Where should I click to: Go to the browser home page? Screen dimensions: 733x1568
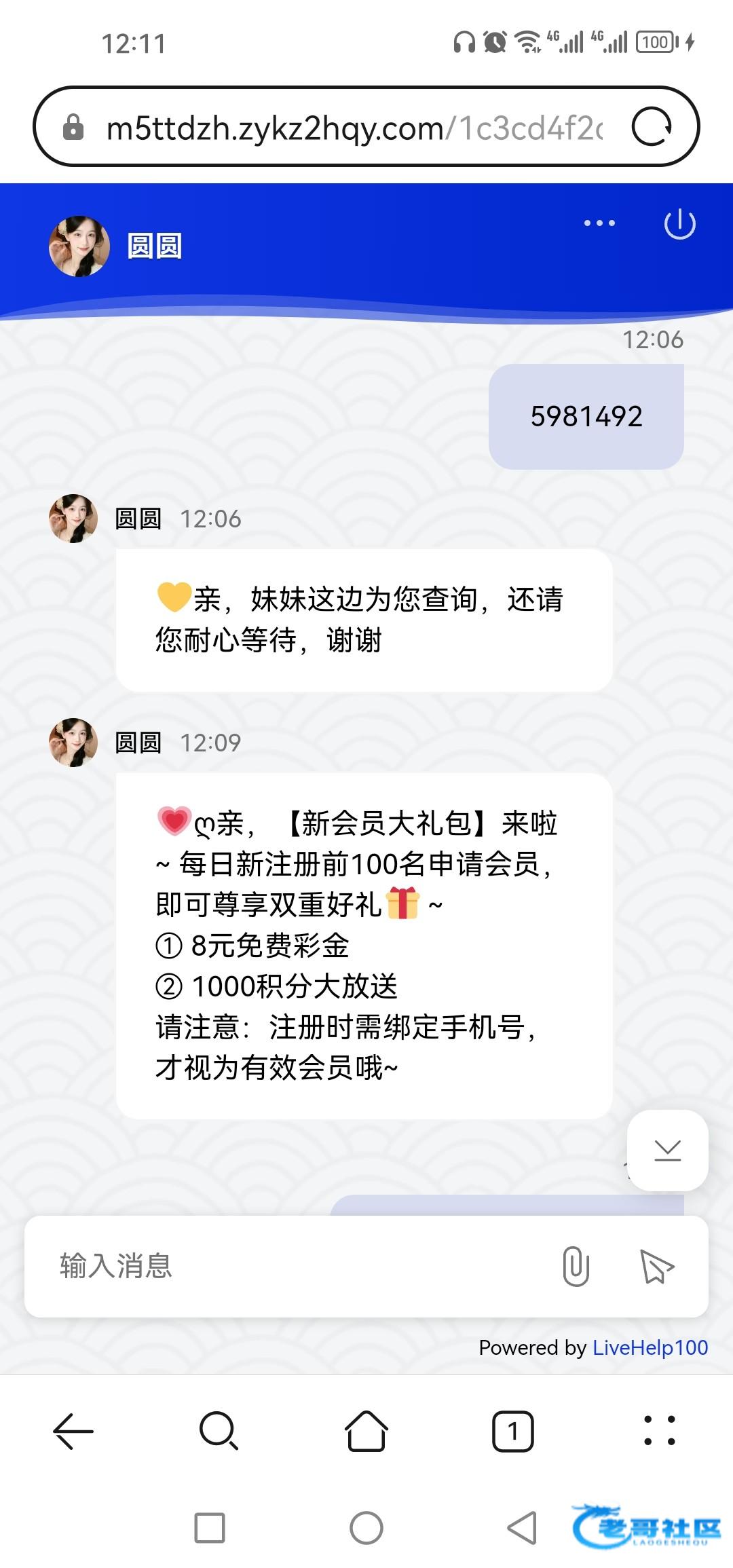coord(366,1431)
